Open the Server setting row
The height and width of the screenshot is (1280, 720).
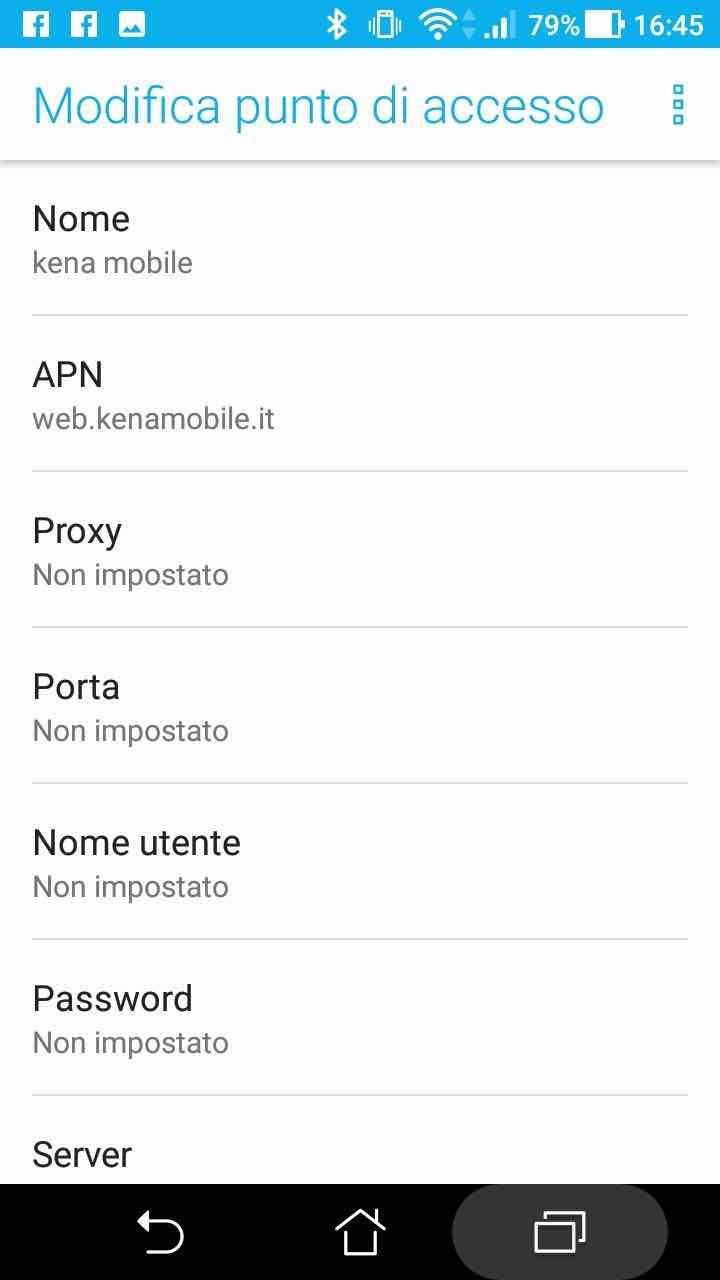point(360,1140)
